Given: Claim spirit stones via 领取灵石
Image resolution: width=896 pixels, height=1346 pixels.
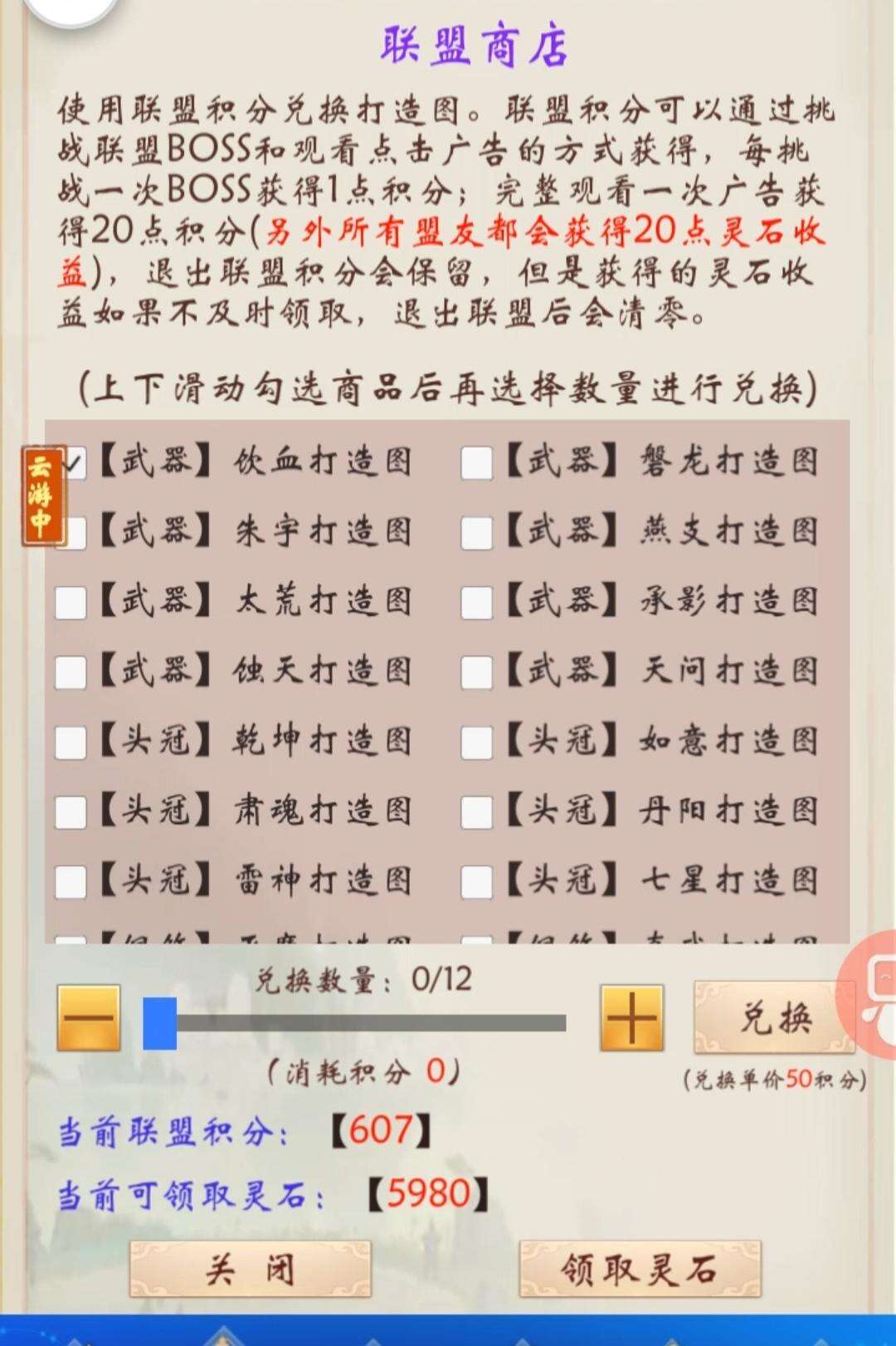Looking at the screenshot, I should (639, 1269).
